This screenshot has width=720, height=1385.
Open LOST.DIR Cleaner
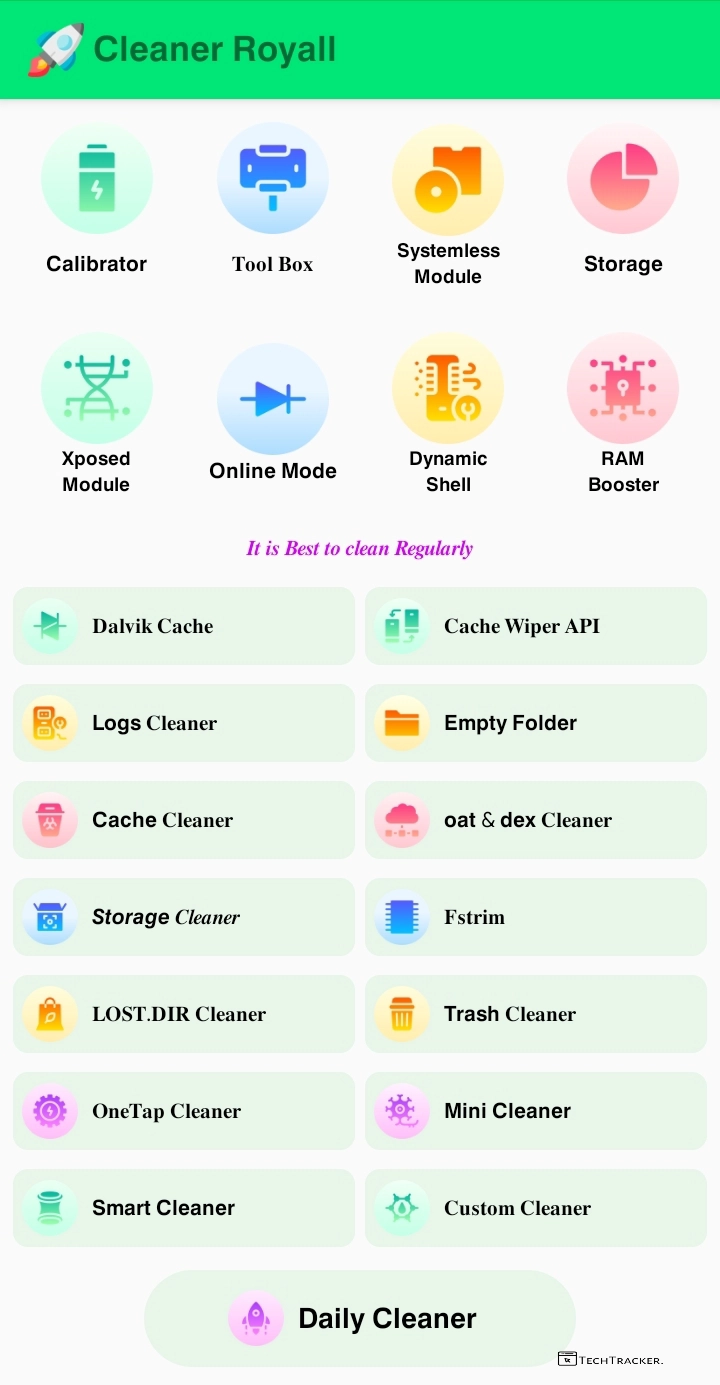(x=184, y=1014)
